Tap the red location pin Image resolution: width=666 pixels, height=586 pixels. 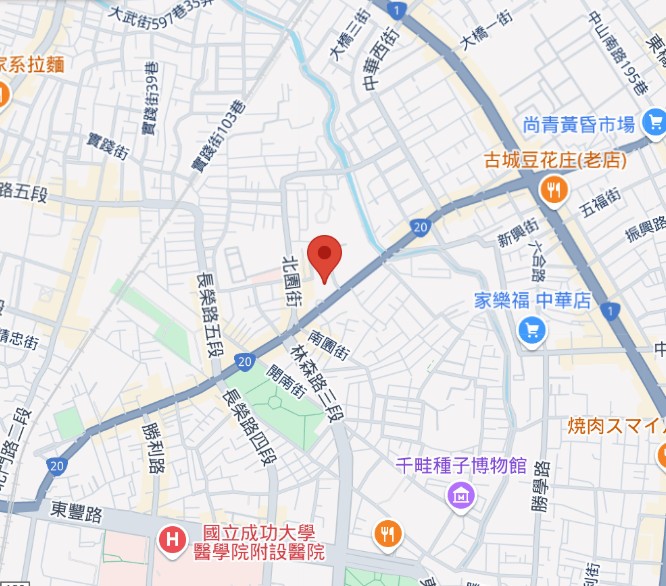[x=324, y=255]
